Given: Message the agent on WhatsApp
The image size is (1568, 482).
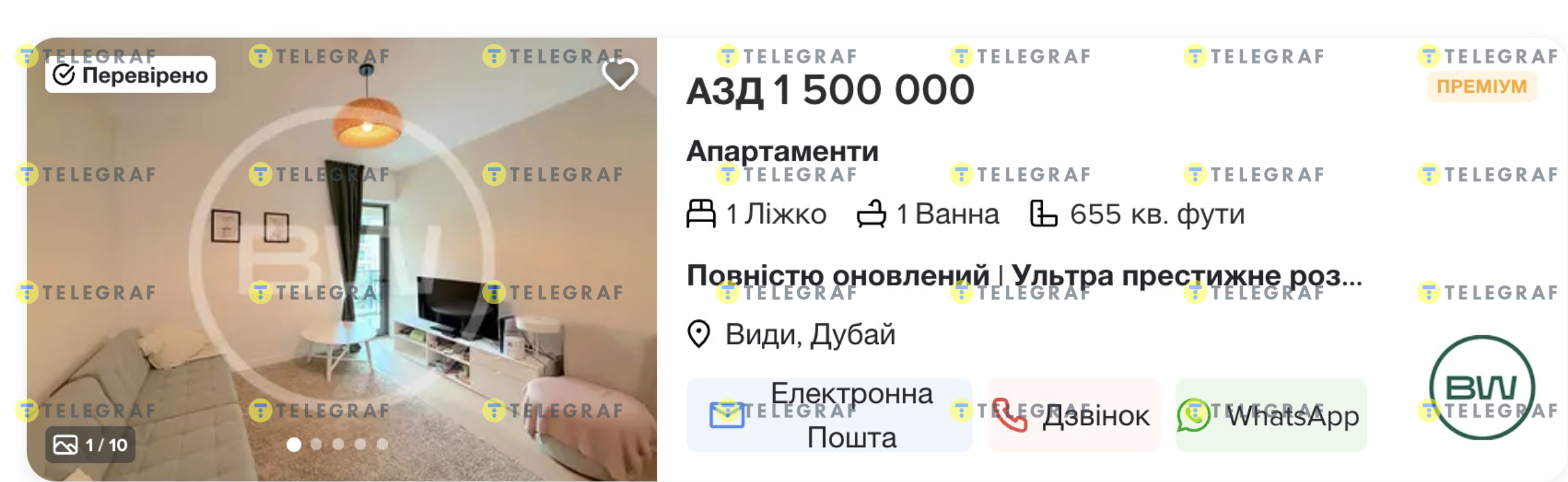Looking at the screenshot, I should [1271, 415].
